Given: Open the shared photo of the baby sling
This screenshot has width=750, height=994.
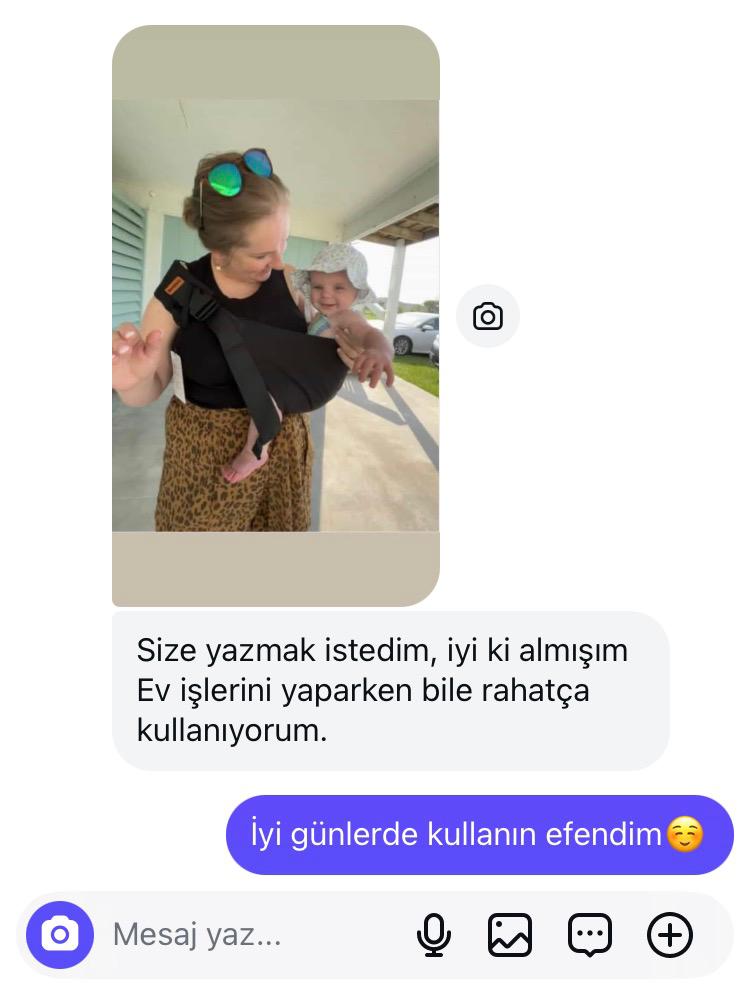Looking at the screenshot, I should [x=275, y=315].
